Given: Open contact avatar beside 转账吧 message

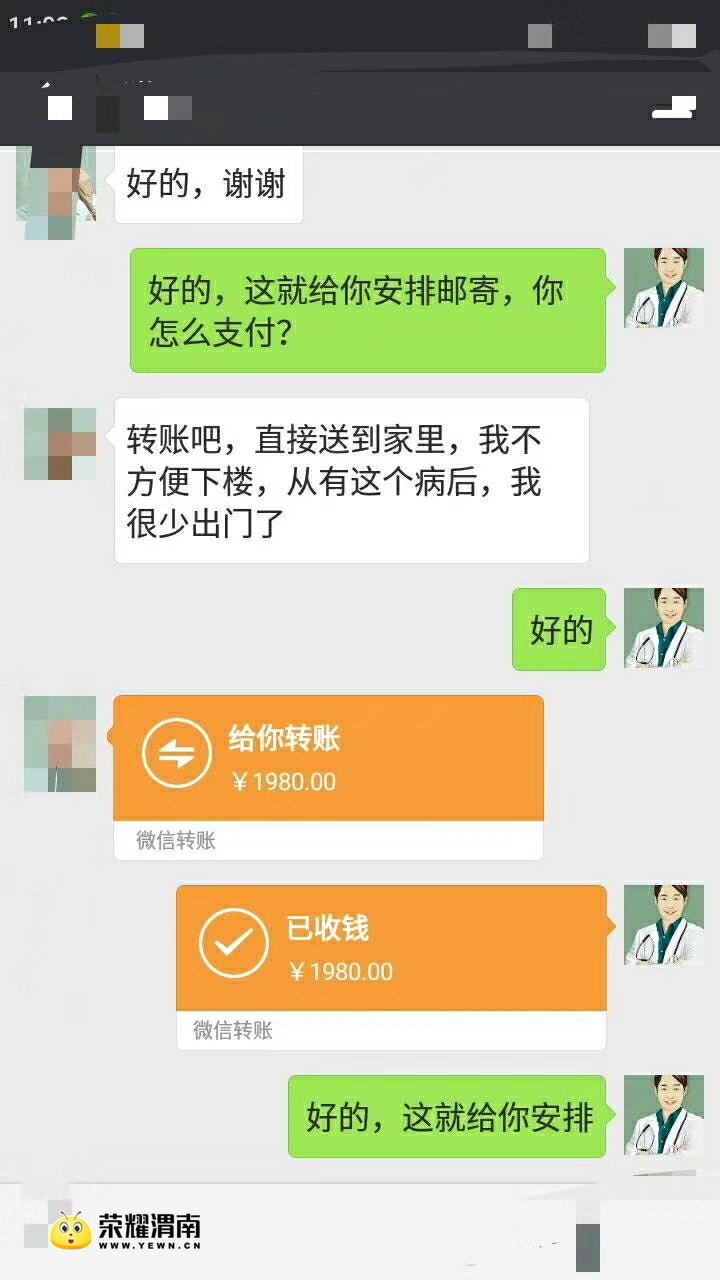Looking at the screenshot, I should [x=60, y=443].
